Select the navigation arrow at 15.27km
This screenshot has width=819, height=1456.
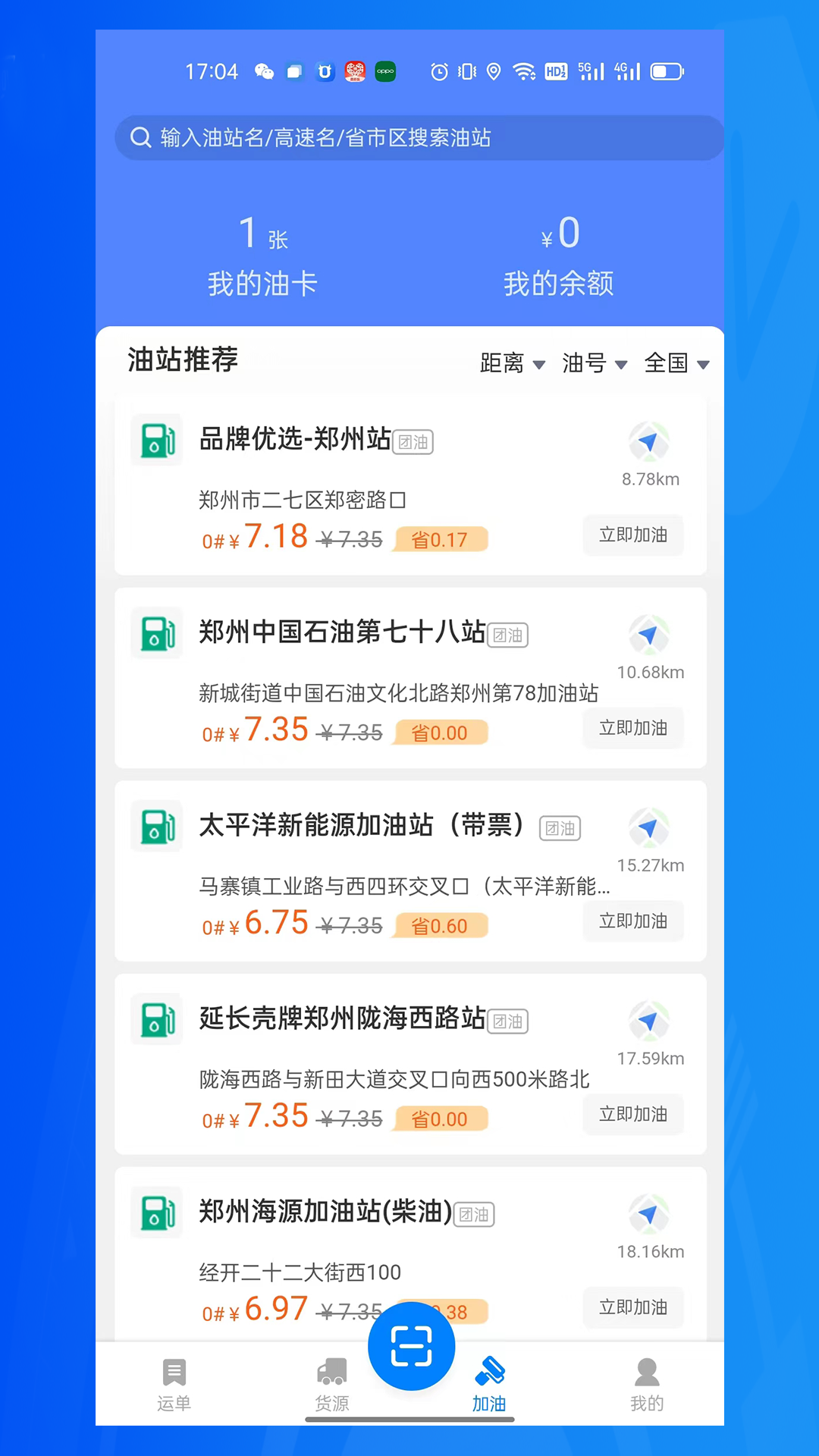click(x=649, y=828)
